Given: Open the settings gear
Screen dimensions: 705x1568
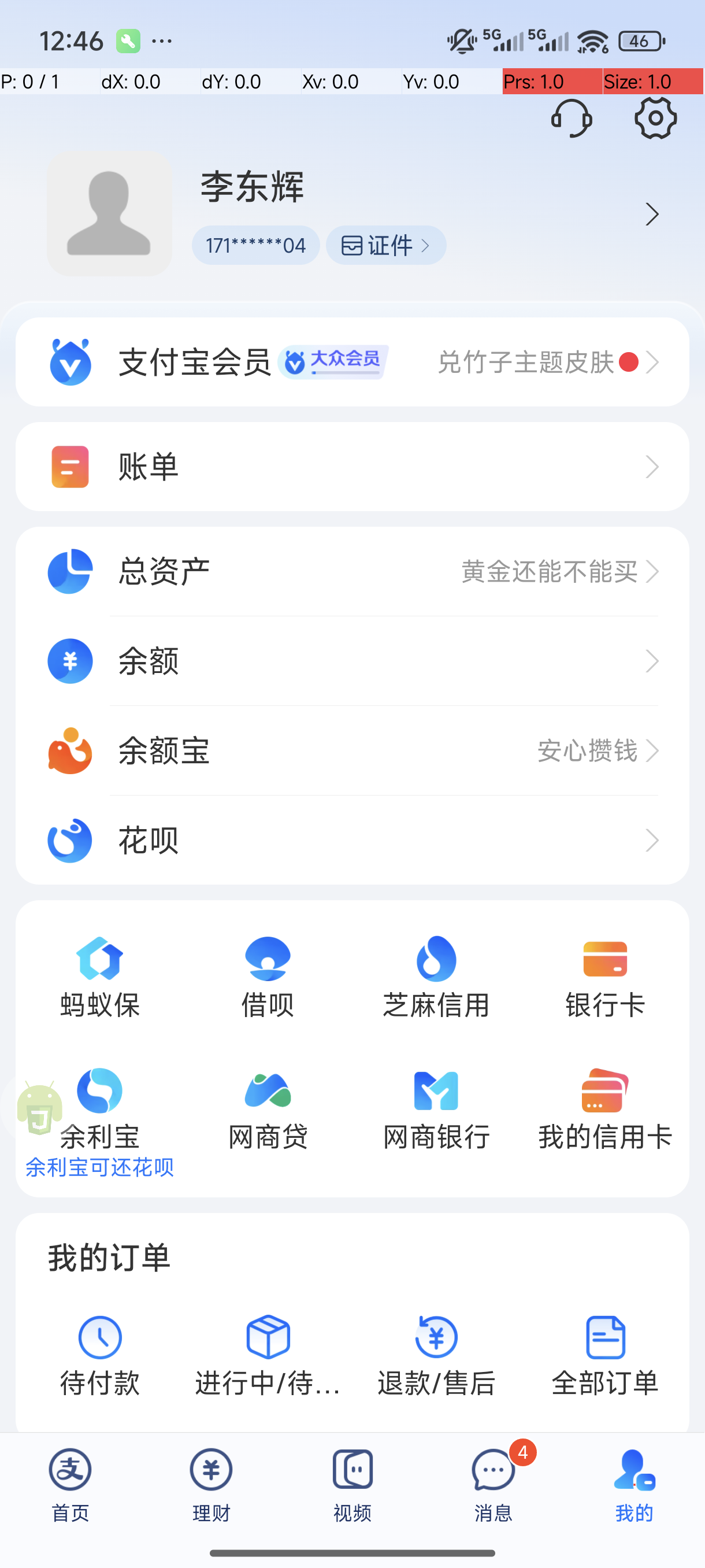Looking at the screenshot, I should click(655, 118).
